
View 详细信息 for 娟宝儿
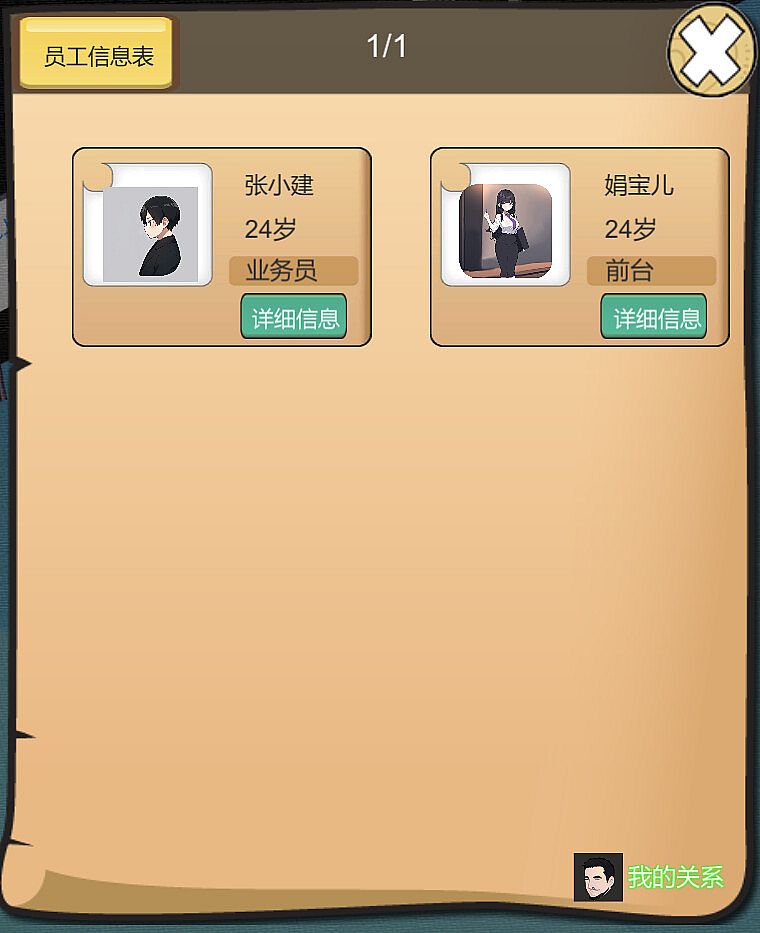tap(654, 318)
